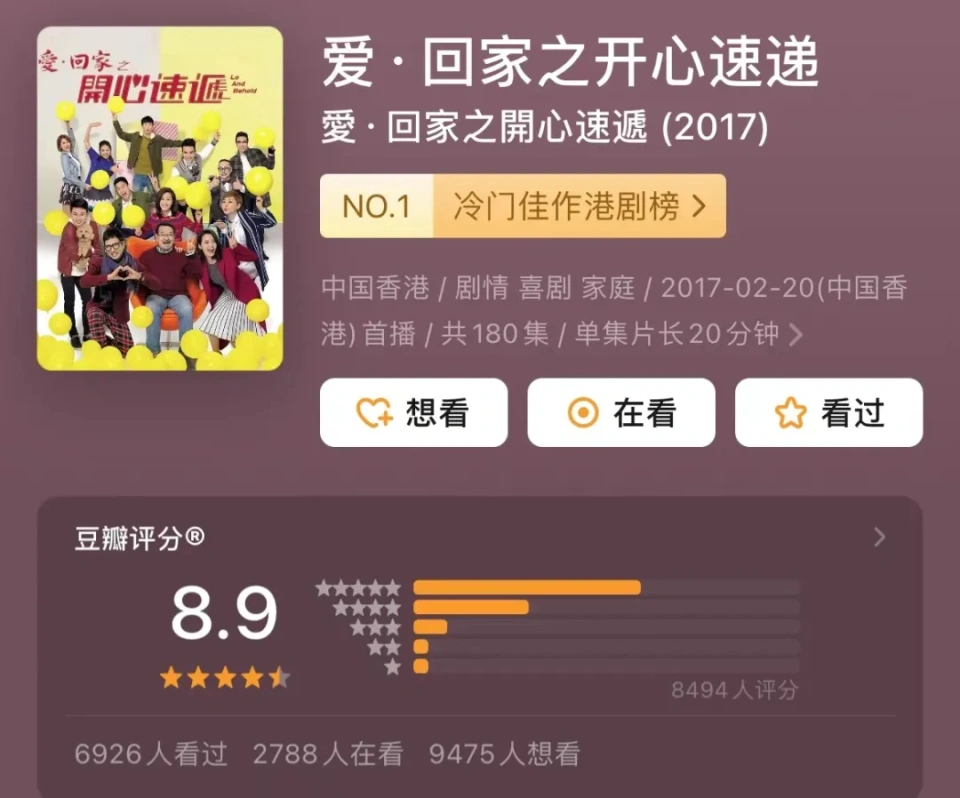Open the NO.1 冷门佳作港剧榜 ranking

522,207
